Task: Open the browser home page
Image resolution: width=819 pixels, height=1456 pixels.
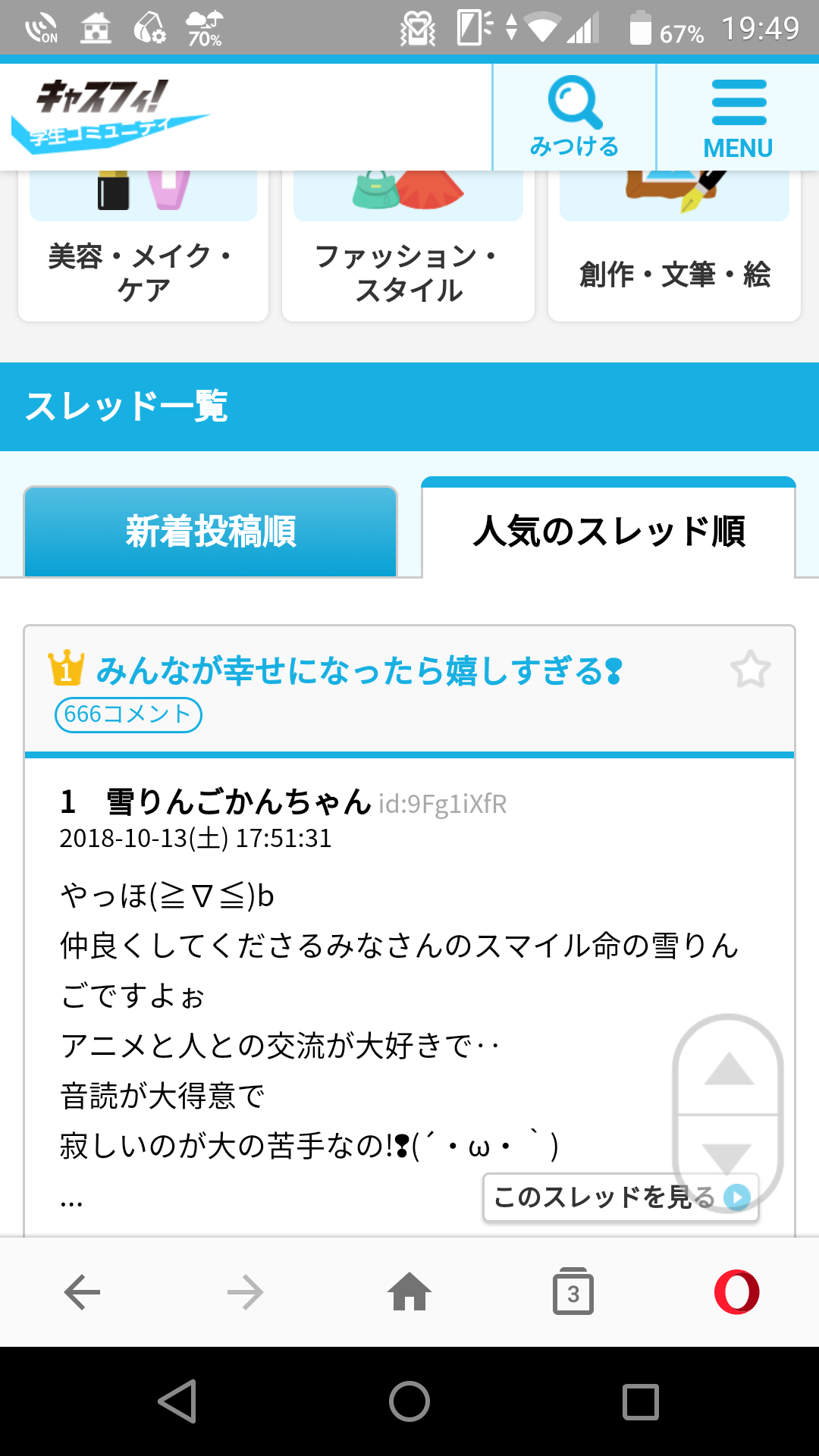Action: [409, 1292]
